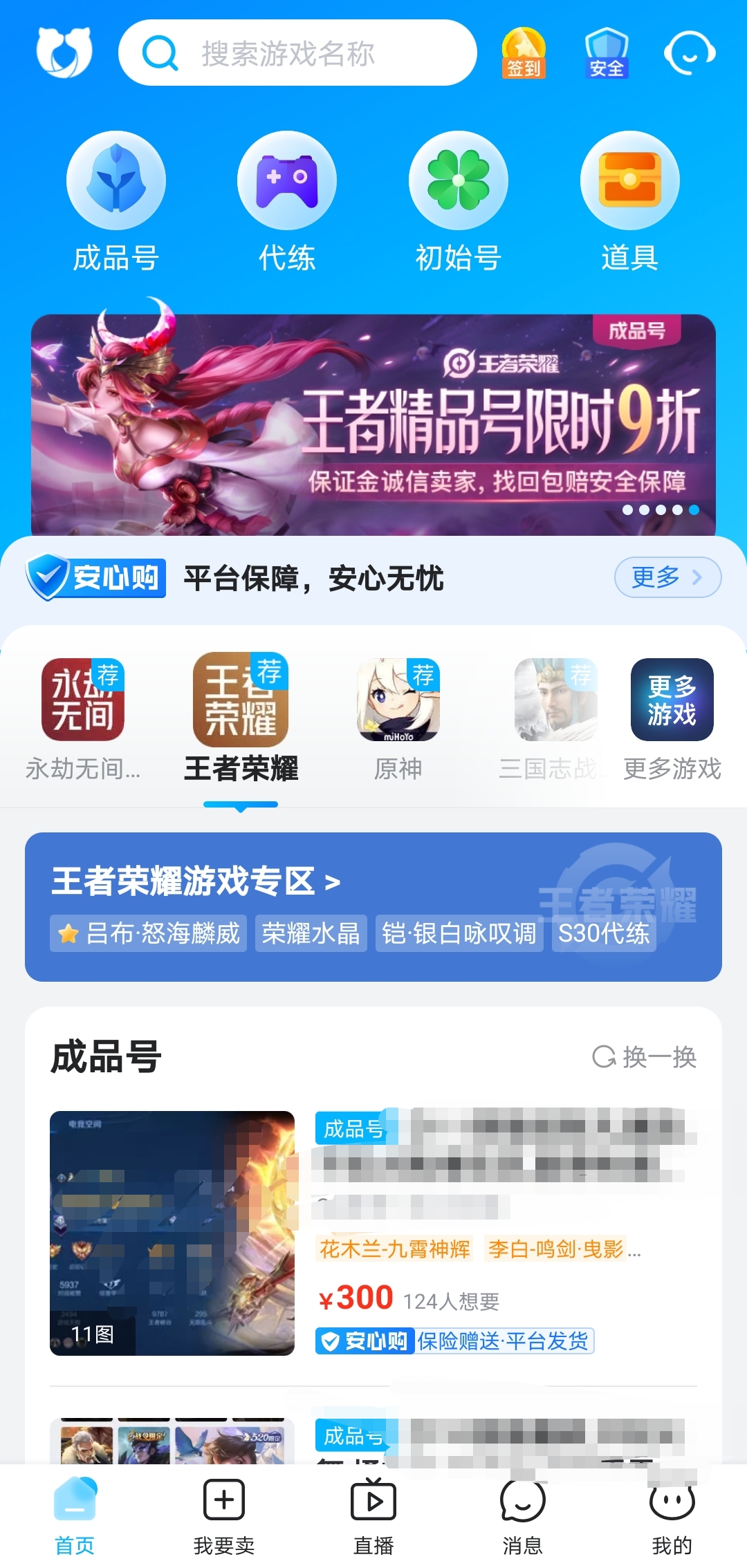747x1568 pixels.
Task: Open the 王者精品号限时9折 banner
Action: click(x=373, y=425)
